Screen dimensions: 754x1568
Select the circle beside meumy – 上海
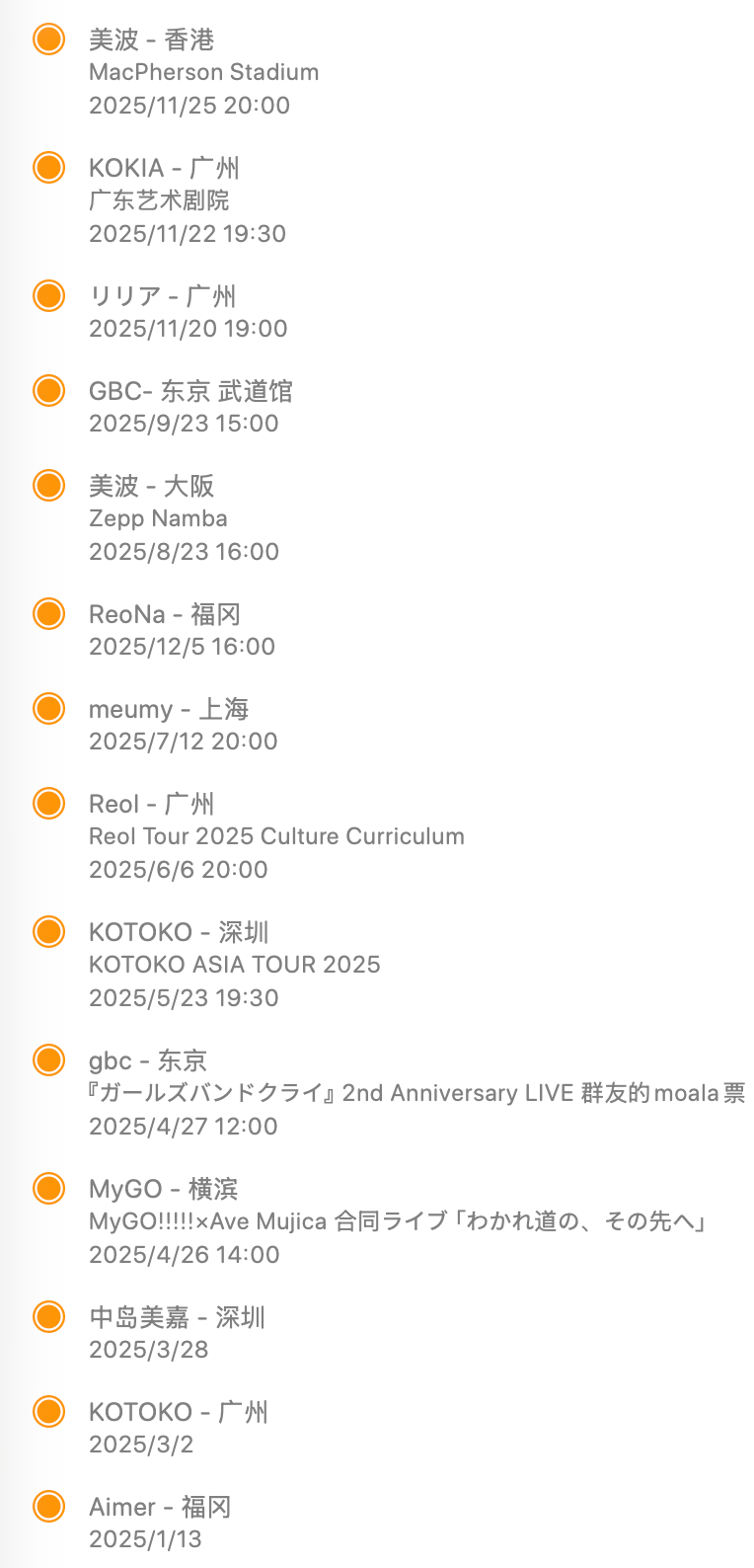tap(48, 708)
